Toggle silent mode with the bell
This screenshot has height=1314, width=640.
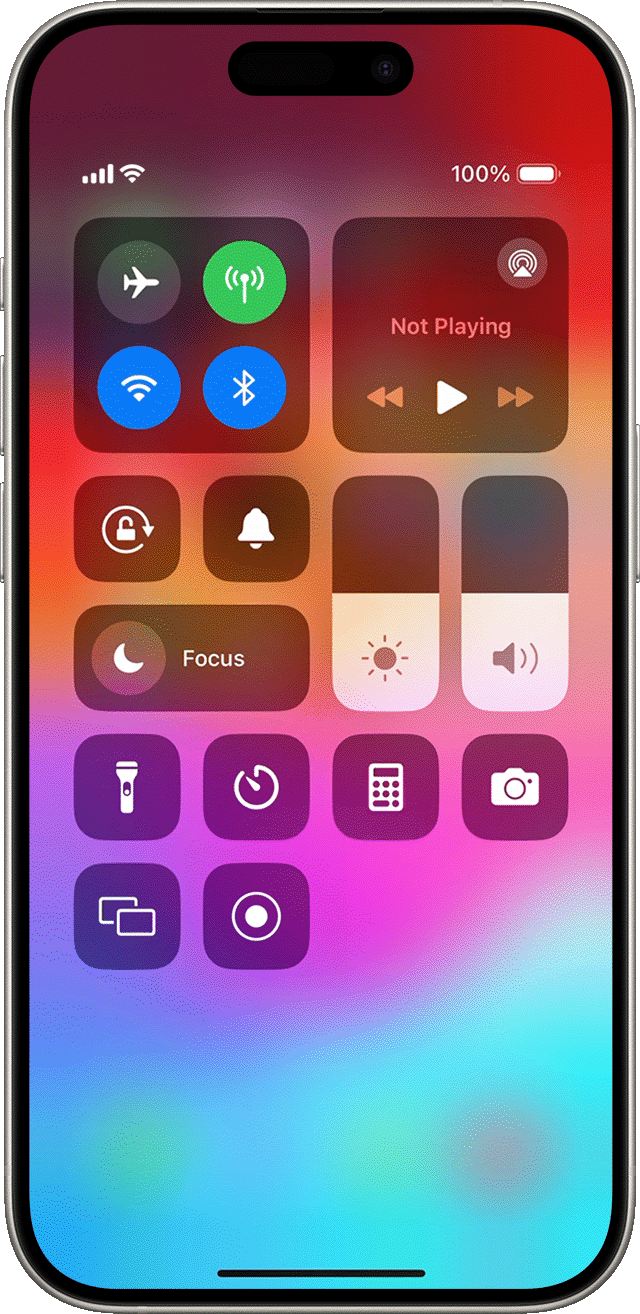click(256, 529)
